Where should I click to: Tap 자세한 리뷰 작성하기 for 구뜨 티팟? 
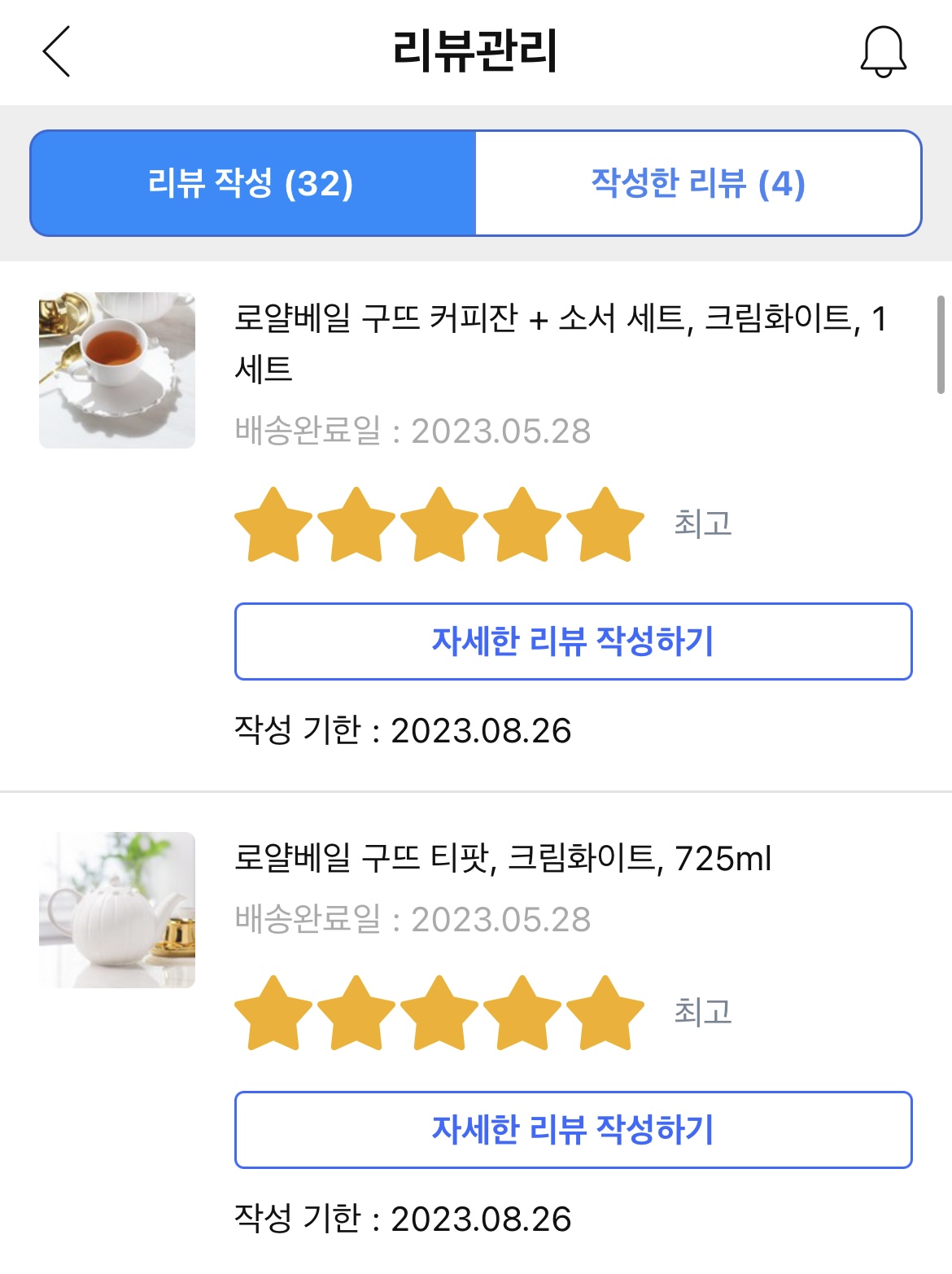point(573,1130)
